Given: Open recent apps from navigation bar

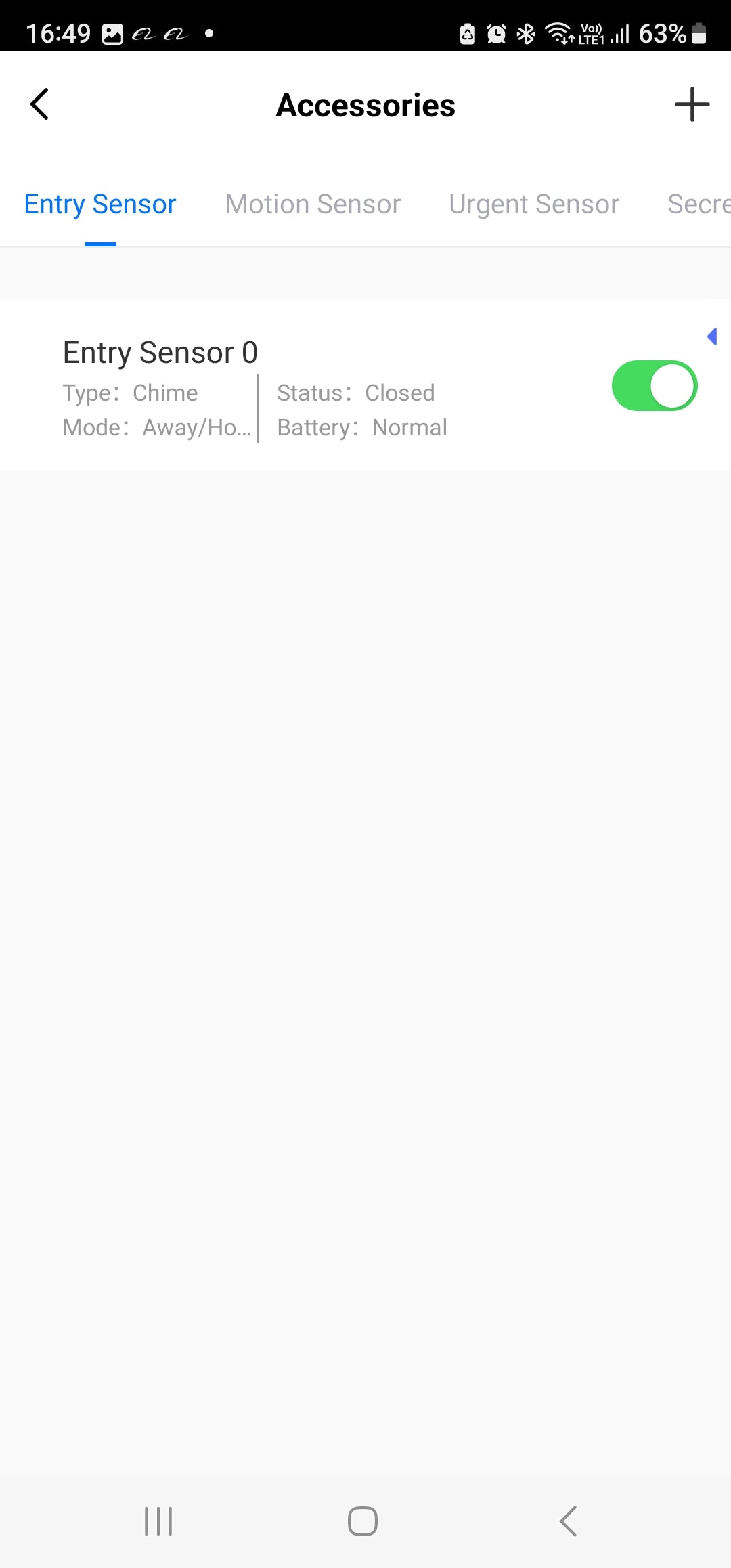Looking at the screenshot, I should [158, 1521].
